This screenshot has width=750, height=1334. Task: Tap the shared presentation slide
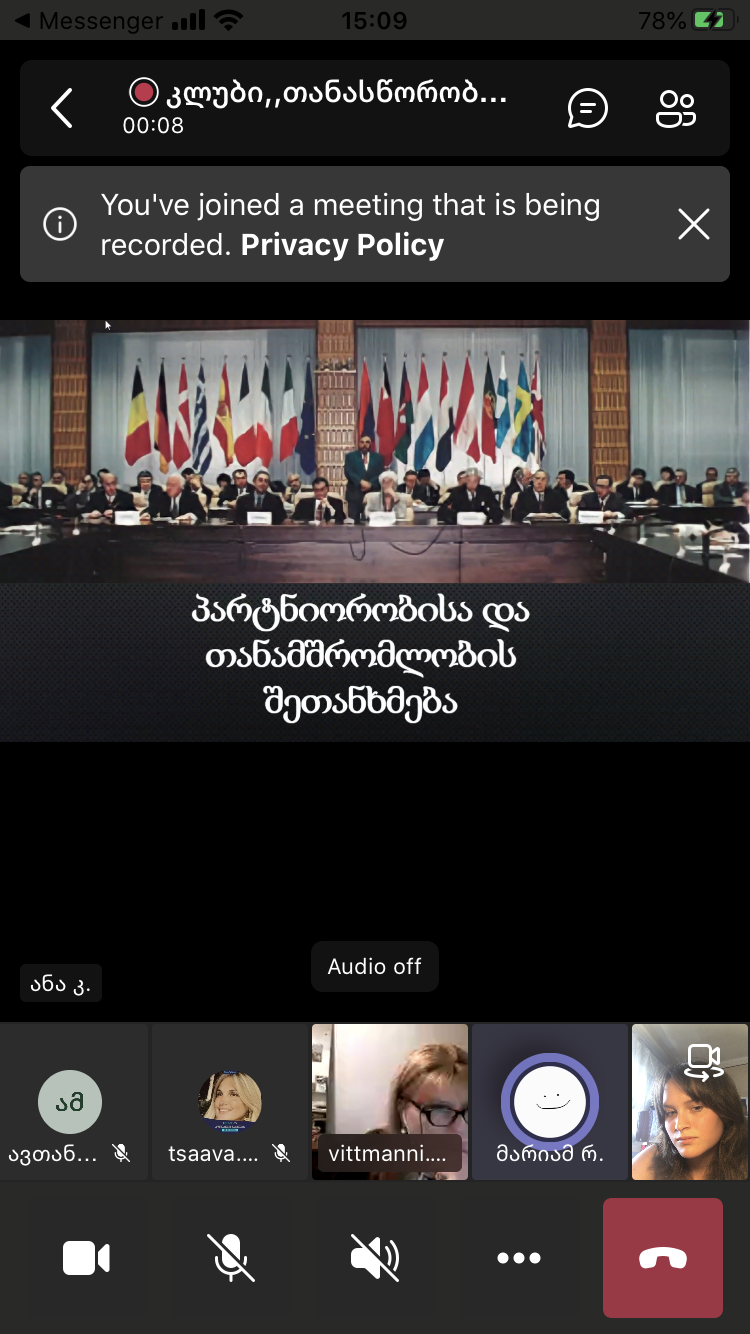tap(375, 531)
